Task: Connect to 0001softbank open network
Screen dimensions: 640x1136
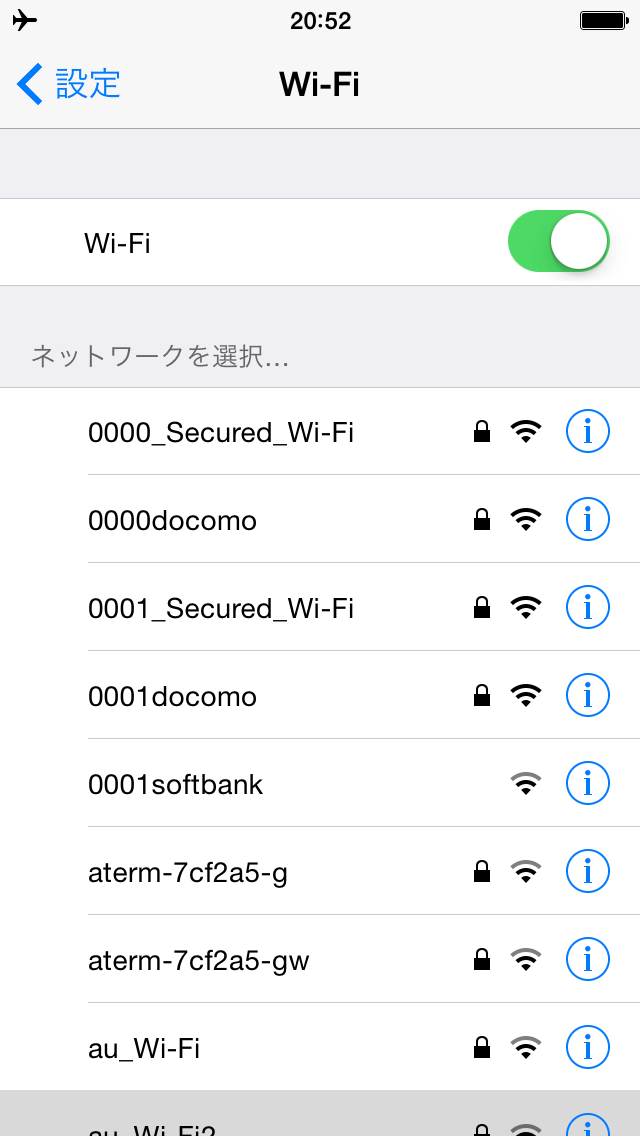Action: [320, 783]
